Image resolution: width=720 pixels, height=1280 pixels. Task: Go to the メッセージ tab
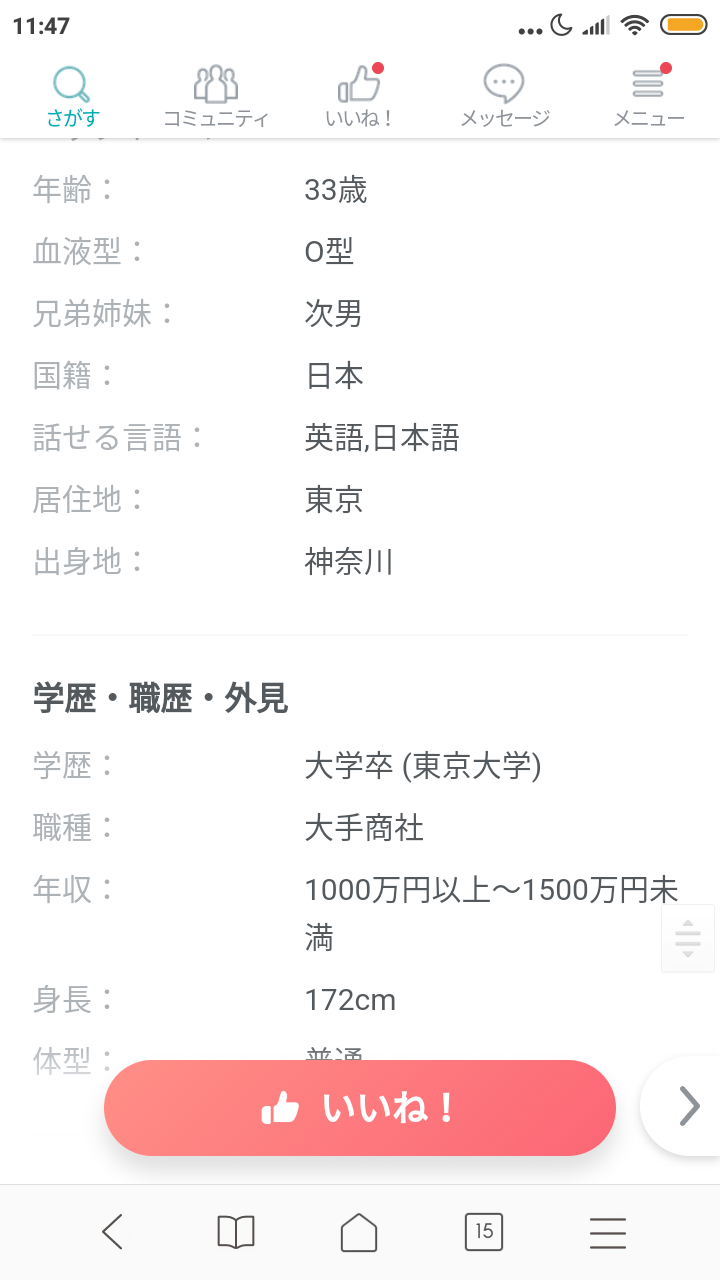[x=504, y=96]
